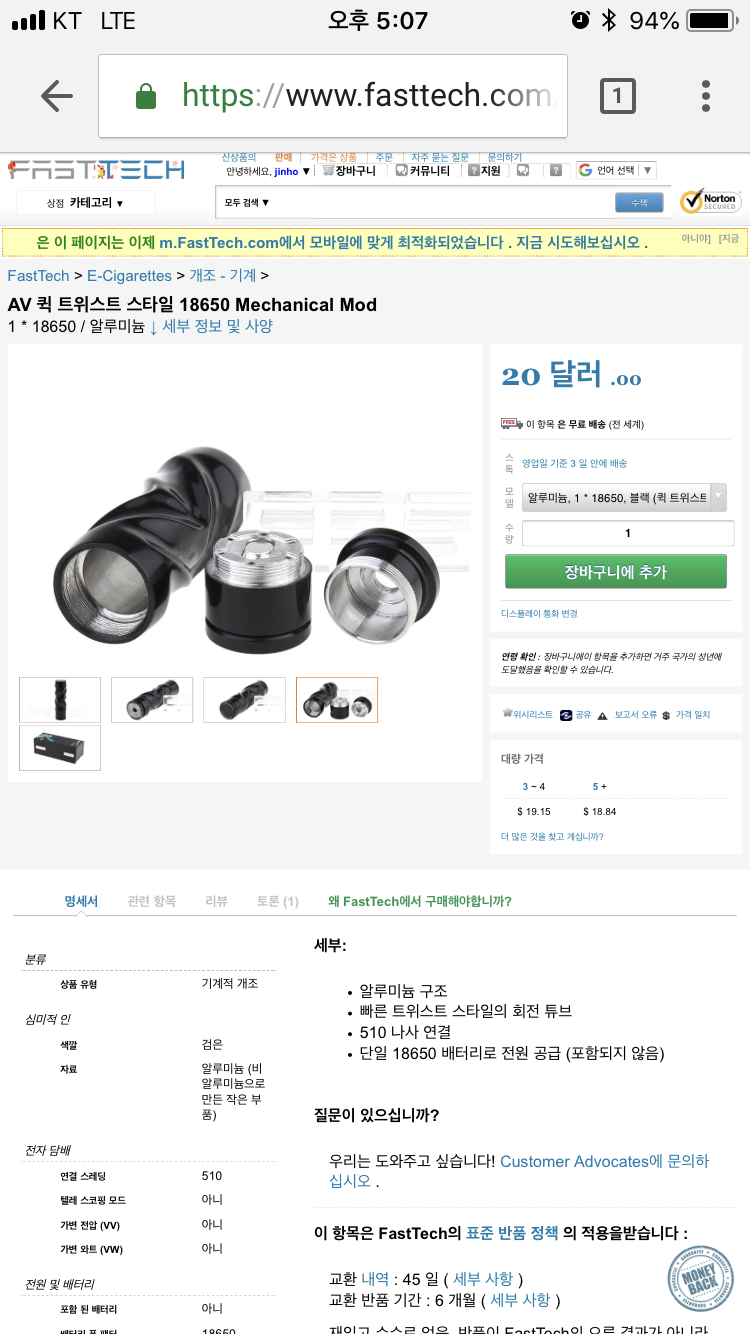Tap the fasttech.com address bar
Viewport: 750px width, 1334px height.
click(x=333, y=96)
